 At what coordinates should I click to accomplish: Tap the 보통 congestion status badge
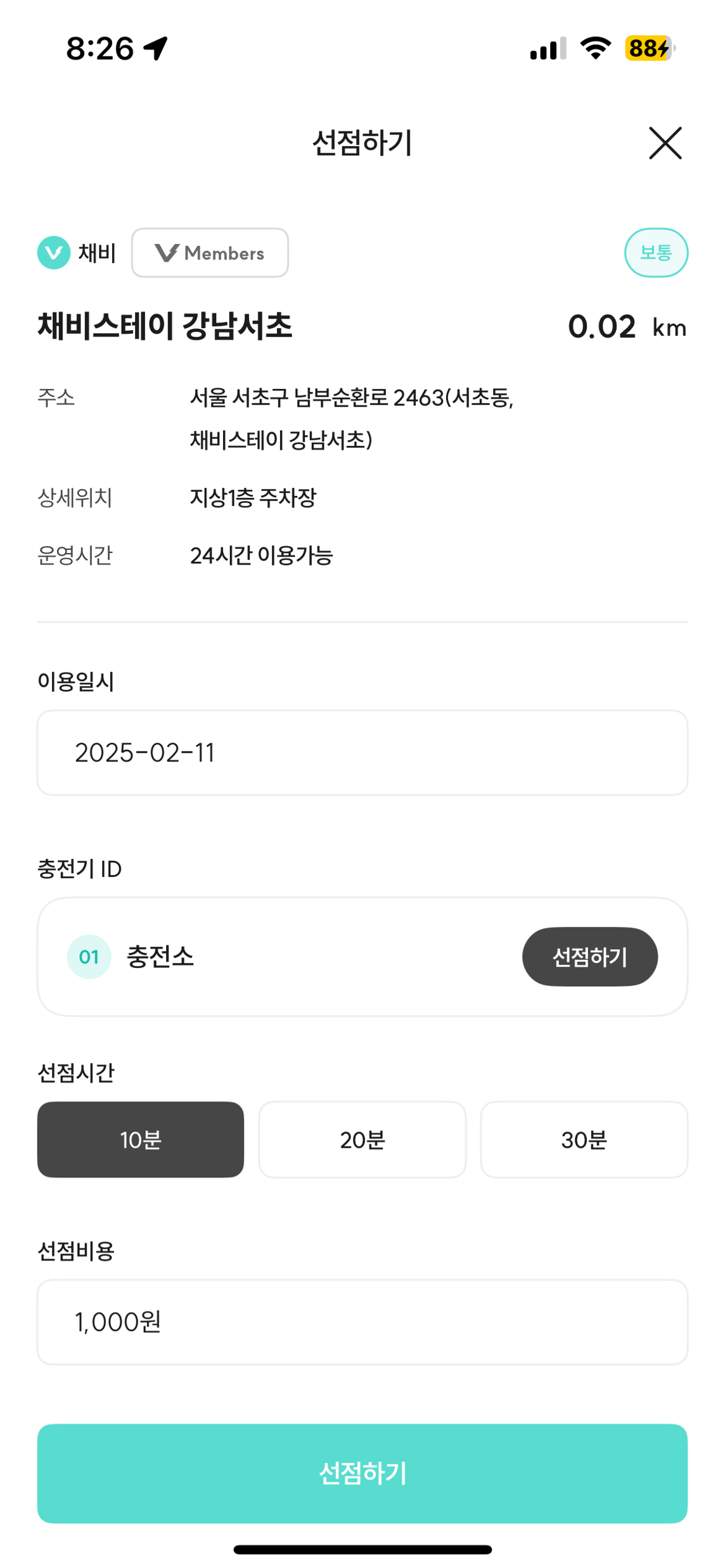point(657,253)
